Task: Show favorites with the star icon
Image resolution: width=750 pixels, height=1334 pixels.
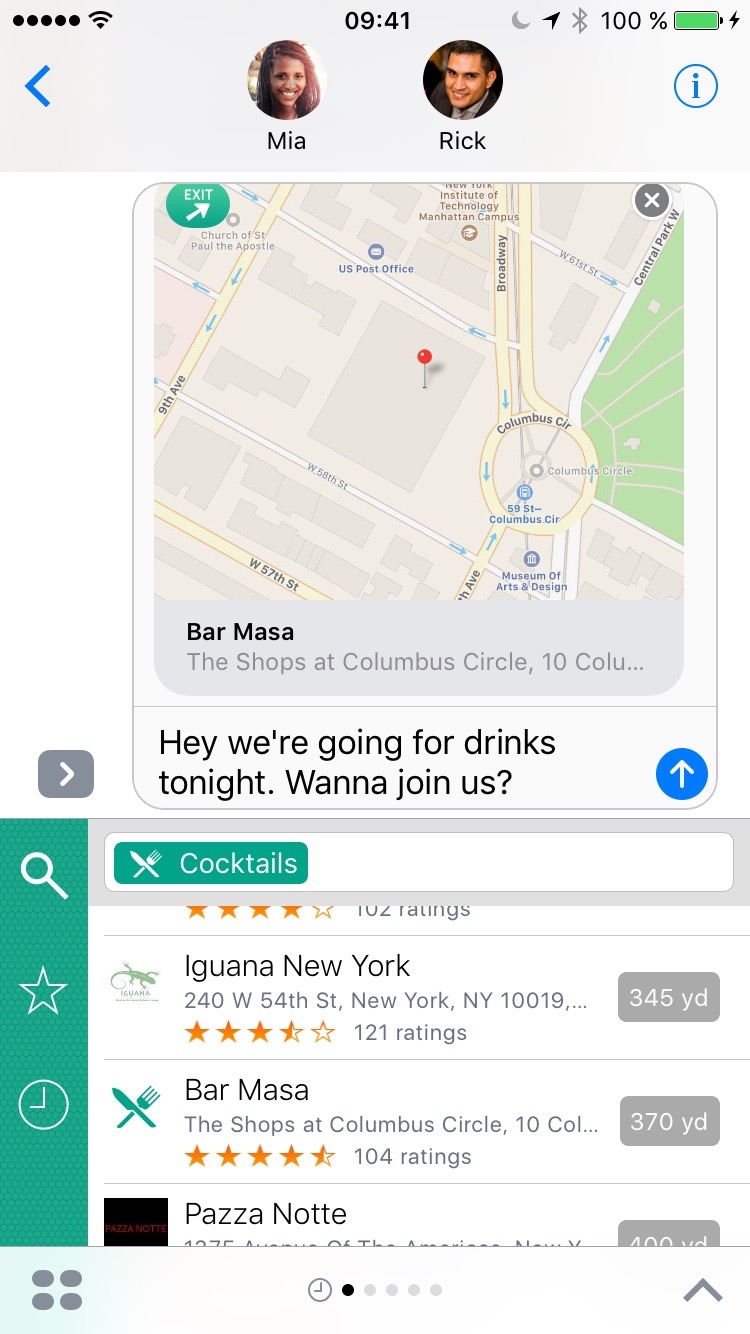Action: [x=44, y=992]
